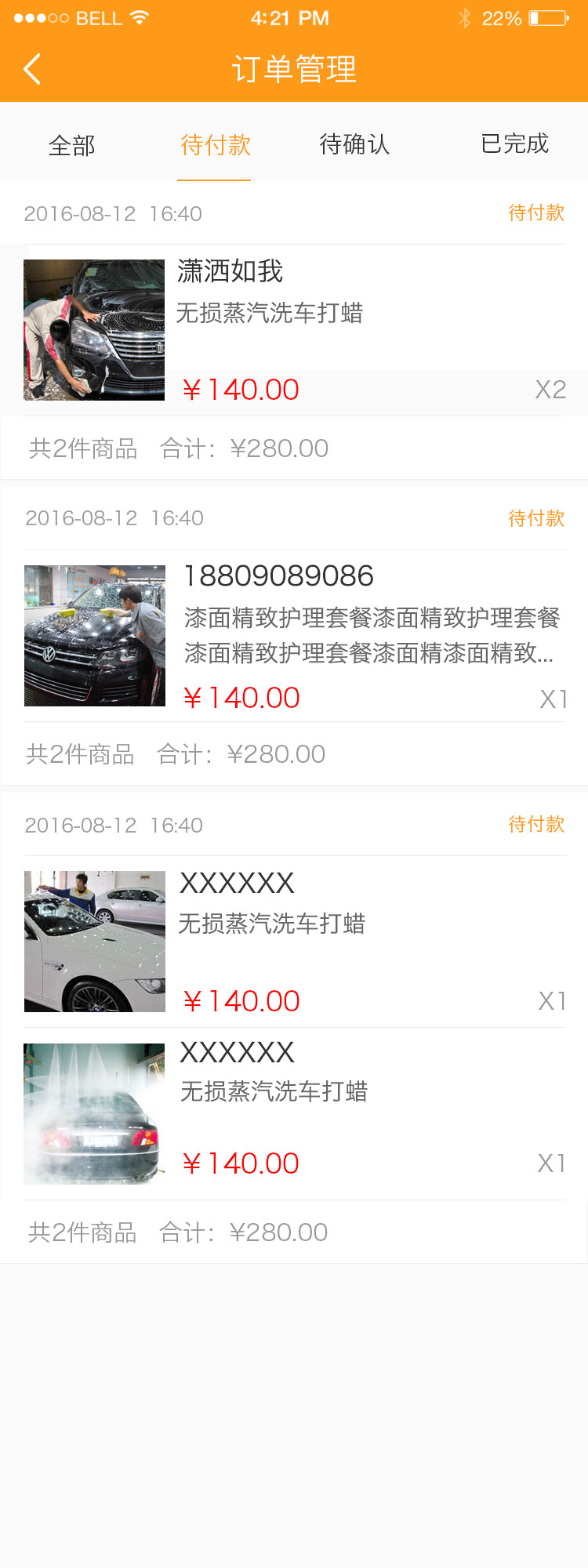Screen dimensions: 588x1568
Task: Go back from 订单管理 screen
Action: tap(32, 69)
